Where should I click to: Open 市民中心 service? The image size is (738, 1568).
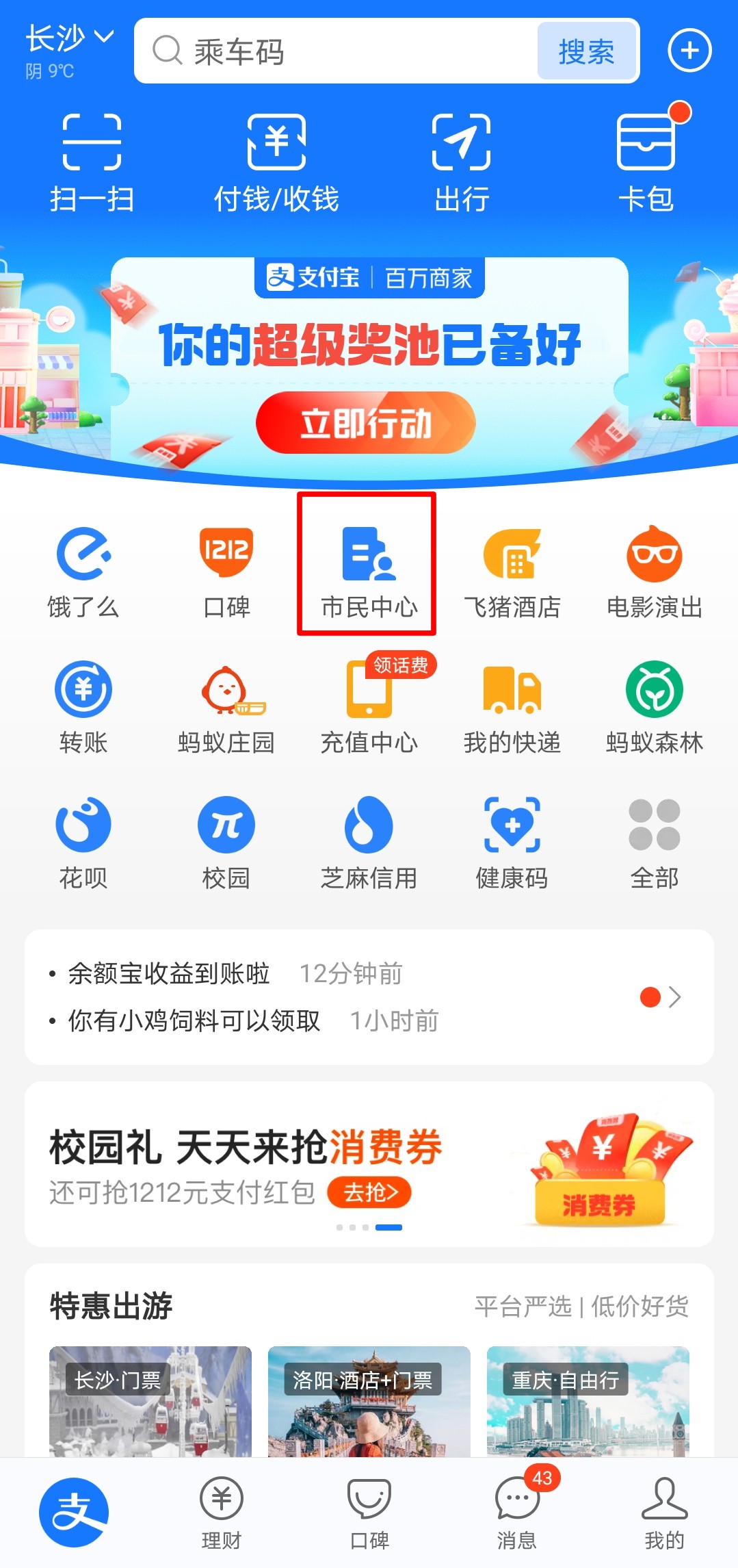click(x=368, y=567)
